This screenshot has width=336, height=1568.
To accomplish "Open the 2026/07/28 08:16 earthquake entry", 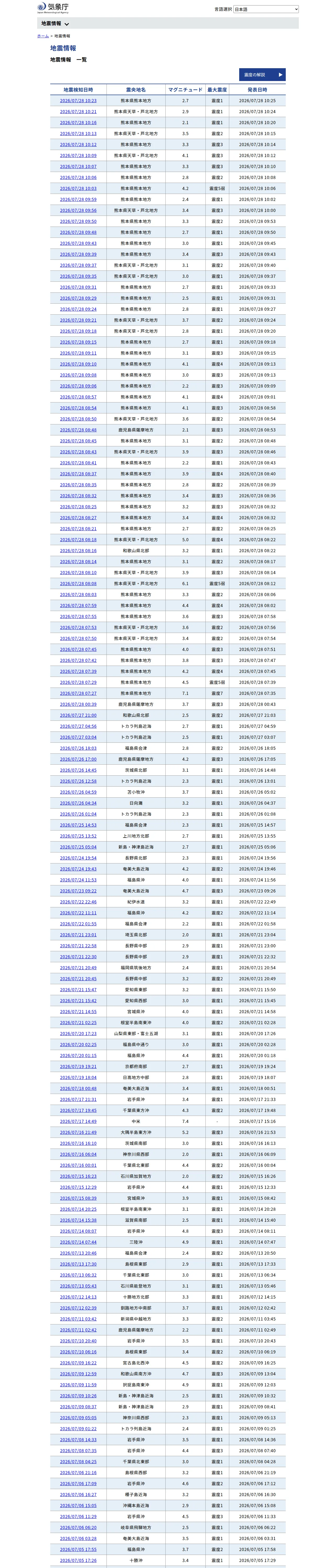I will (x=78, y=551).
